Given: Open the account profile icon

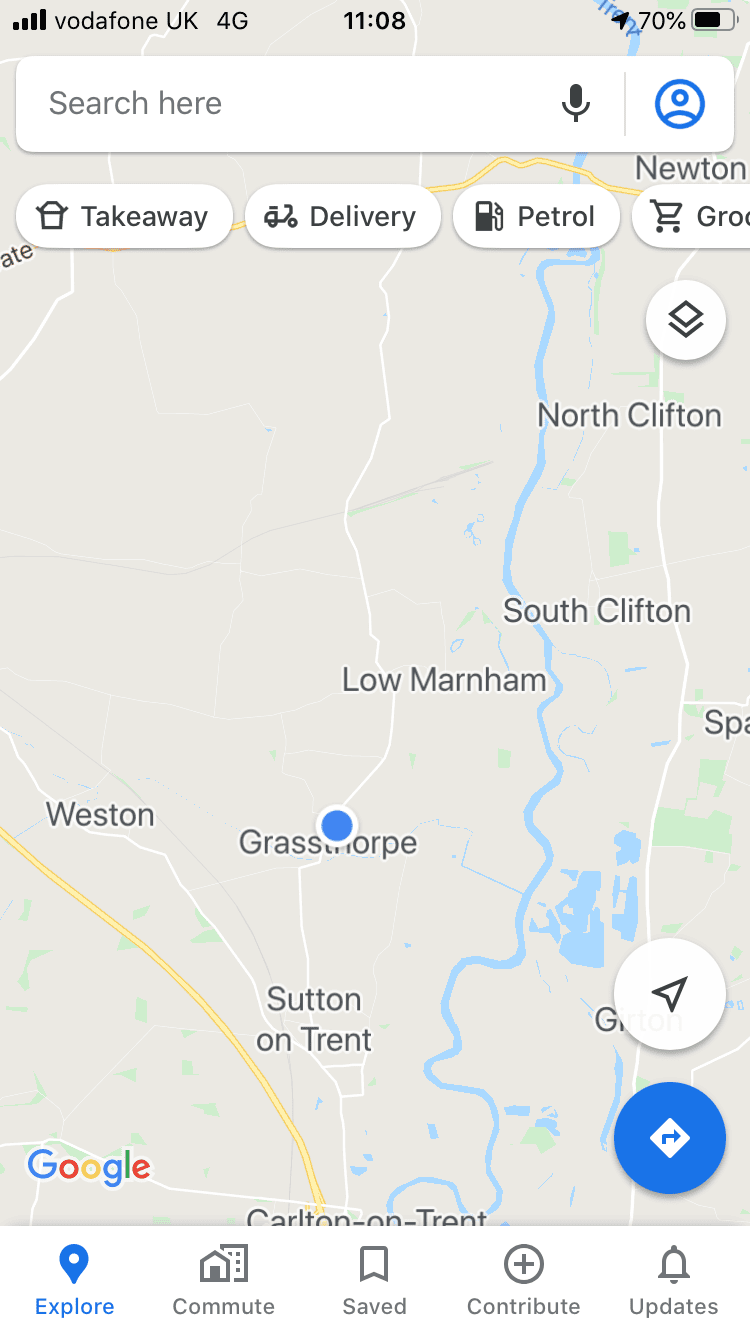Looking at the screenshot, I should [x=680, y=104].
